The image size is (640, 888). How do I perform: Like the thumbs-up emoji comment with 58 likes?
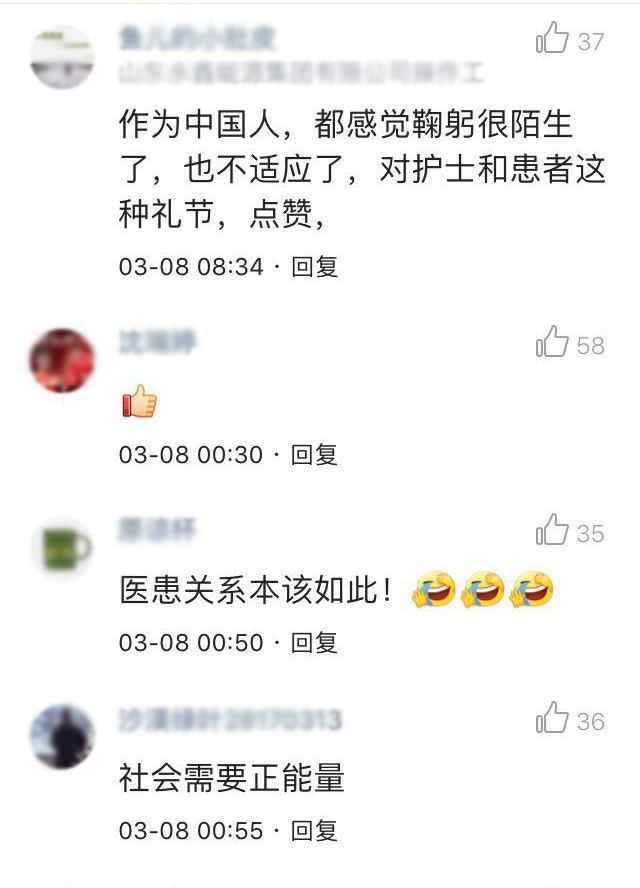click(x=552, y=344)
